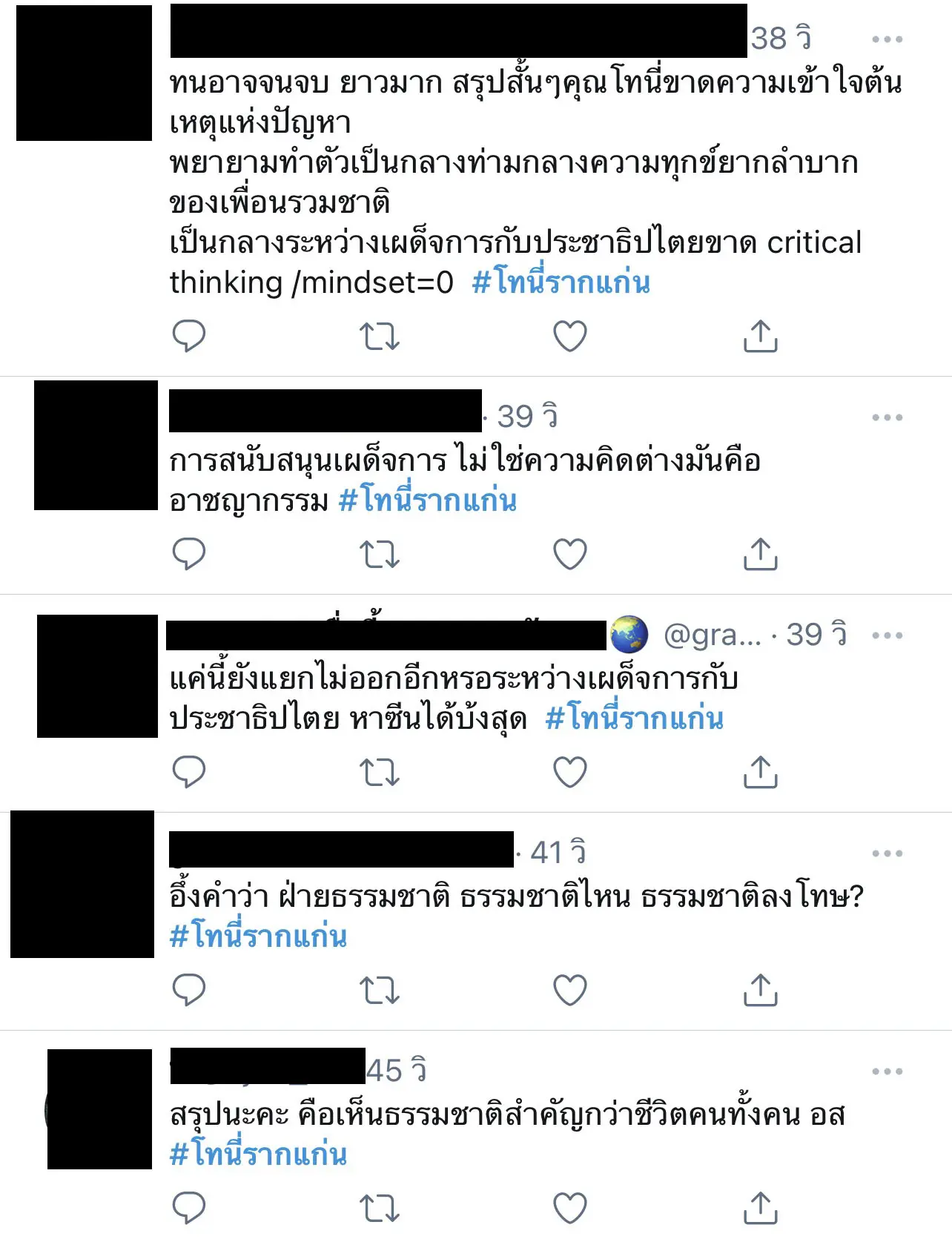Image resolution: width=952 pixels, height=1242 pixels.
Task: Like the tweet mentioning อาชญากรรม
Action: pyautogui.click(x=569, y=554)
